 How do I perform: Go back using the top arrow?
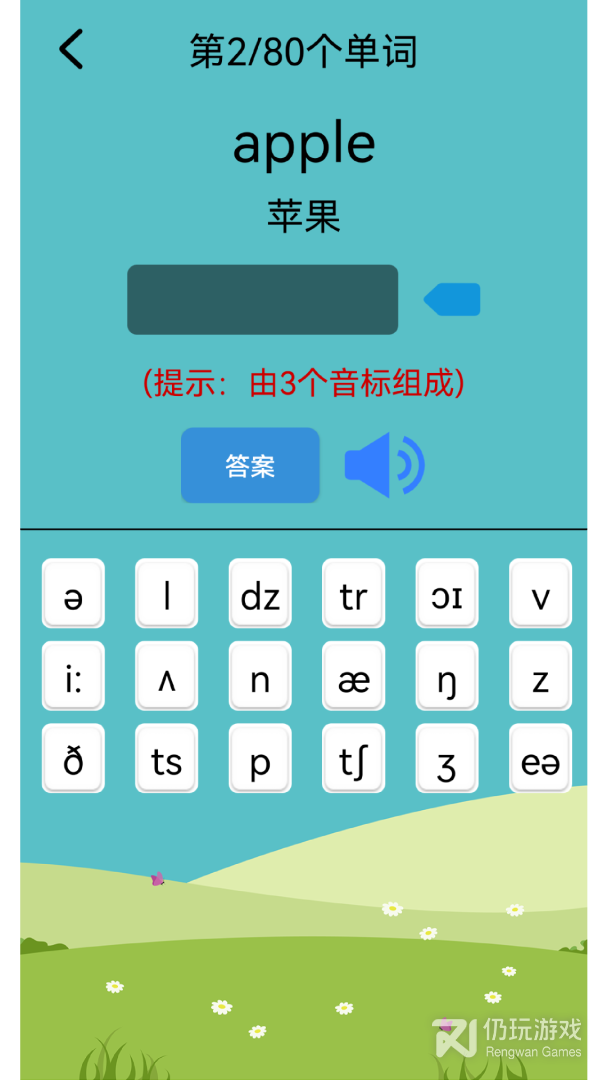[71, 49]
